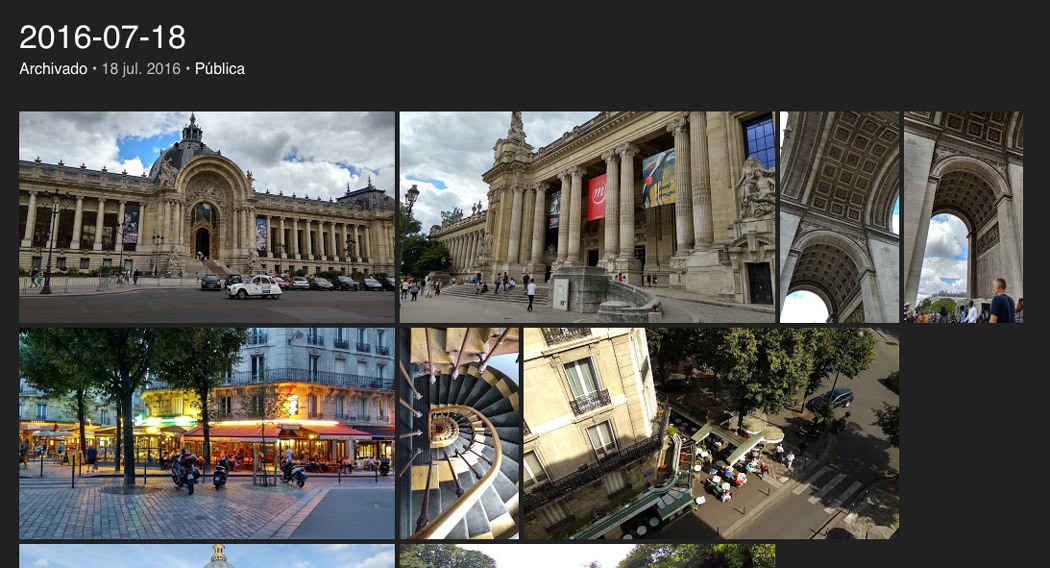Open the Grand Palais entrance photo
Image resolution: width=1050 pixels, height=568 pixels.
(x=587, y=217)
